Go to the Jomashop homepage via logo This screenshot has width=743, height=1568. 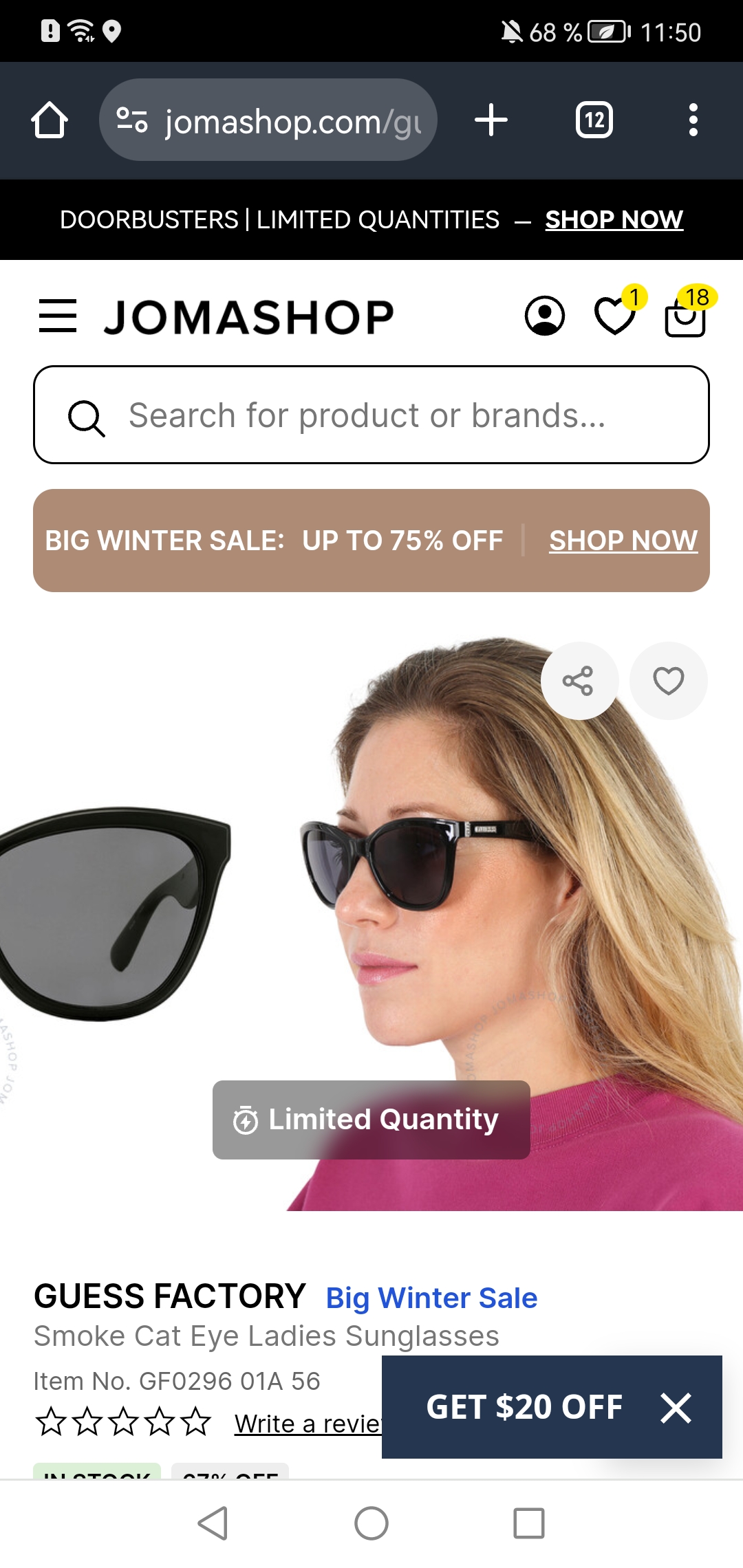pyautogui.click(x=249, y=318)
